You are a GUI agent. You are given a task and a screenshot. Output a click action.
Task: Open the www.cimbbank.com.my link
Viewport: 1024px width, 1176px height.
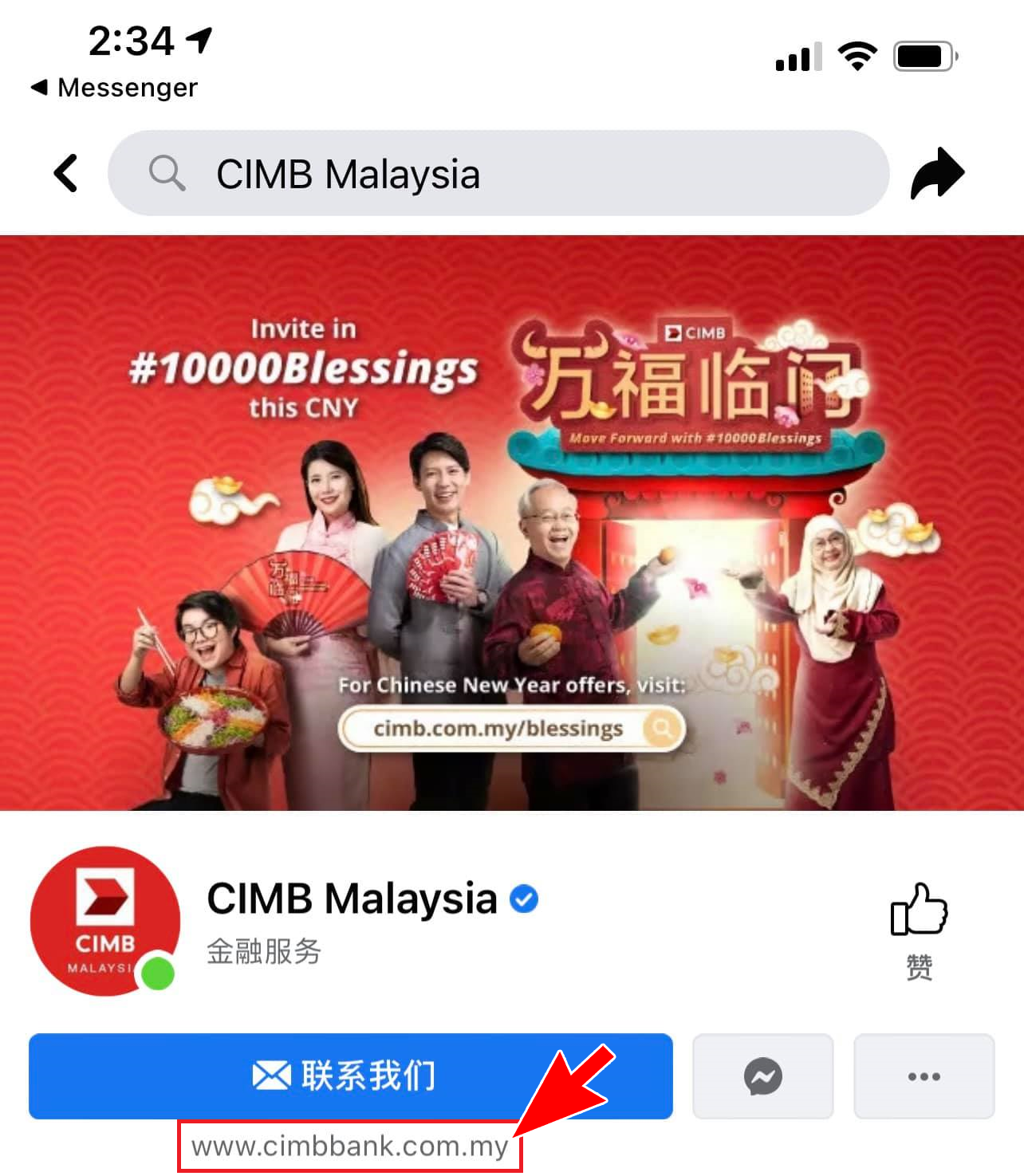click(x=349, y=1147)
